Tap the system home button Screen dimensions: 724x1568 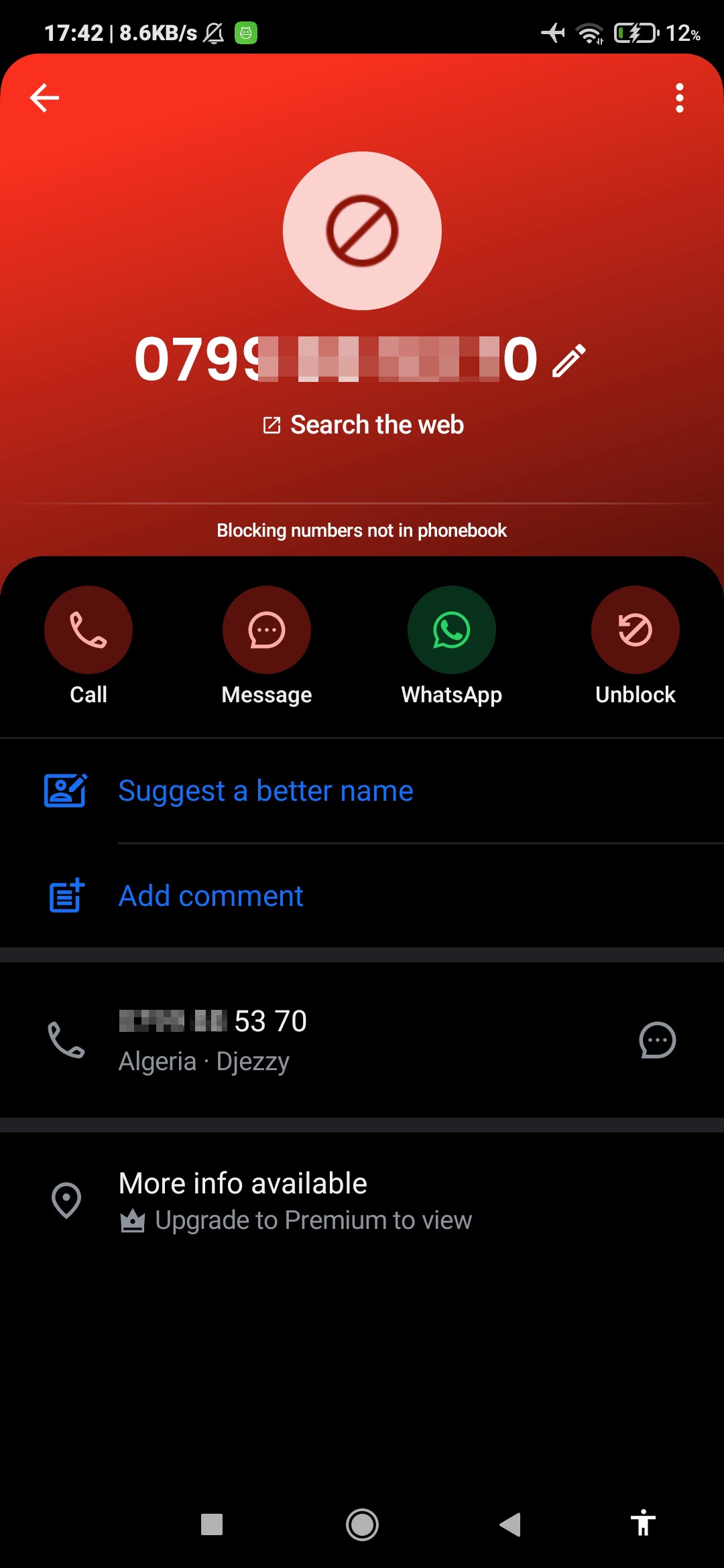[362, 1524]
